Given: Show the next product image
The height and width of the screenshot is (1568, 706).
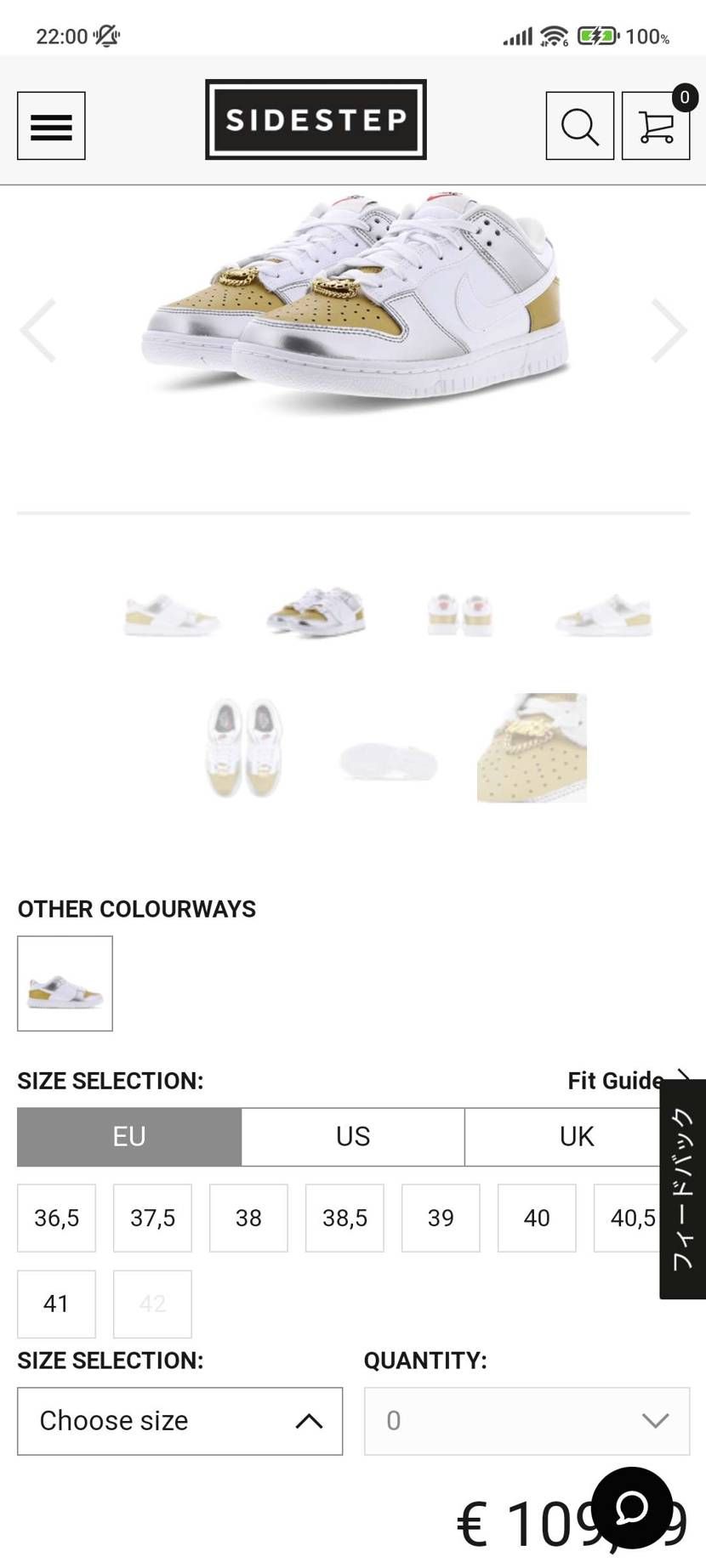Looking at the screenshot, I should pyautogui.click(x=669, y=331).
